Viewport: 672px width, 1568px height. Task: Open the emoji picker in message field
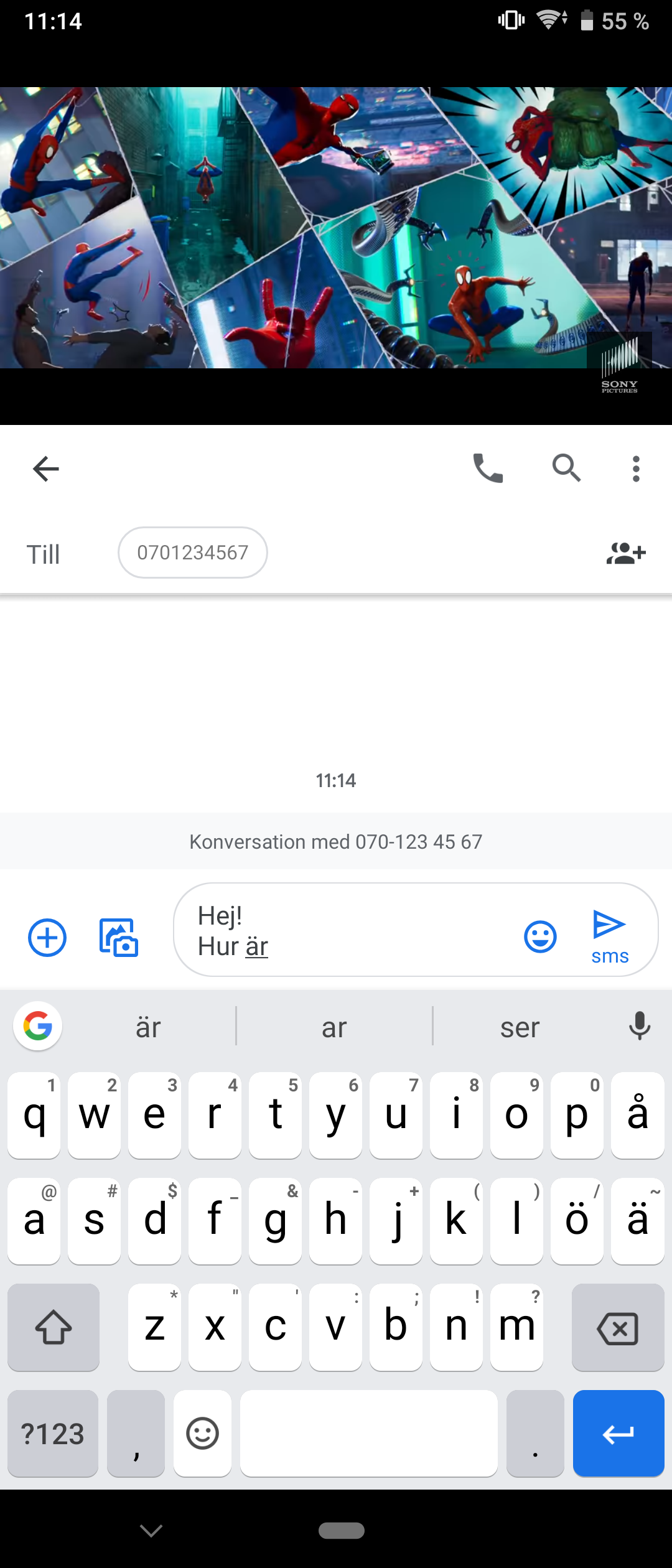point(540,936)
